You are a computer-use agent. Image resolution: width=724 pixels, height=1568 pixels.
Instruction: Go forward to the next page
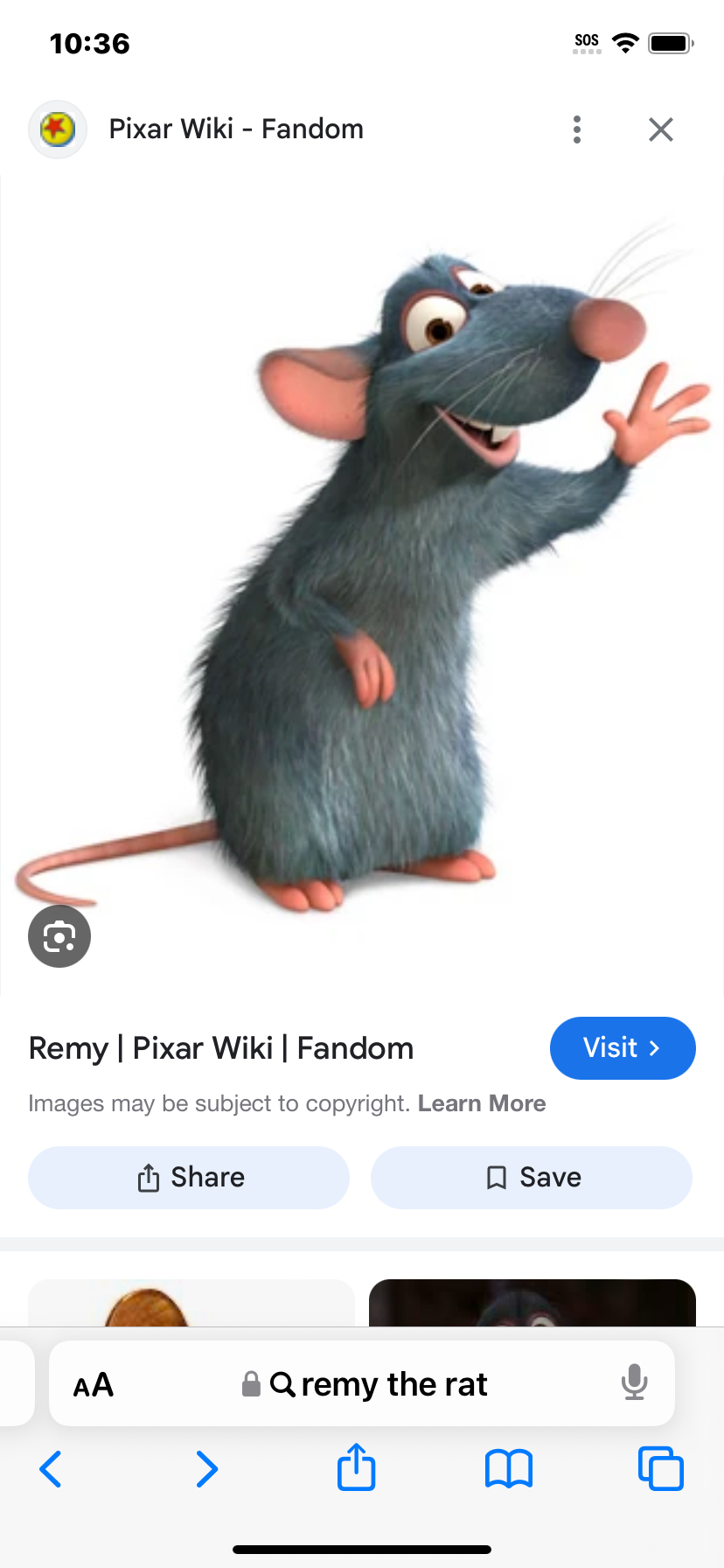coord(206,1469)
